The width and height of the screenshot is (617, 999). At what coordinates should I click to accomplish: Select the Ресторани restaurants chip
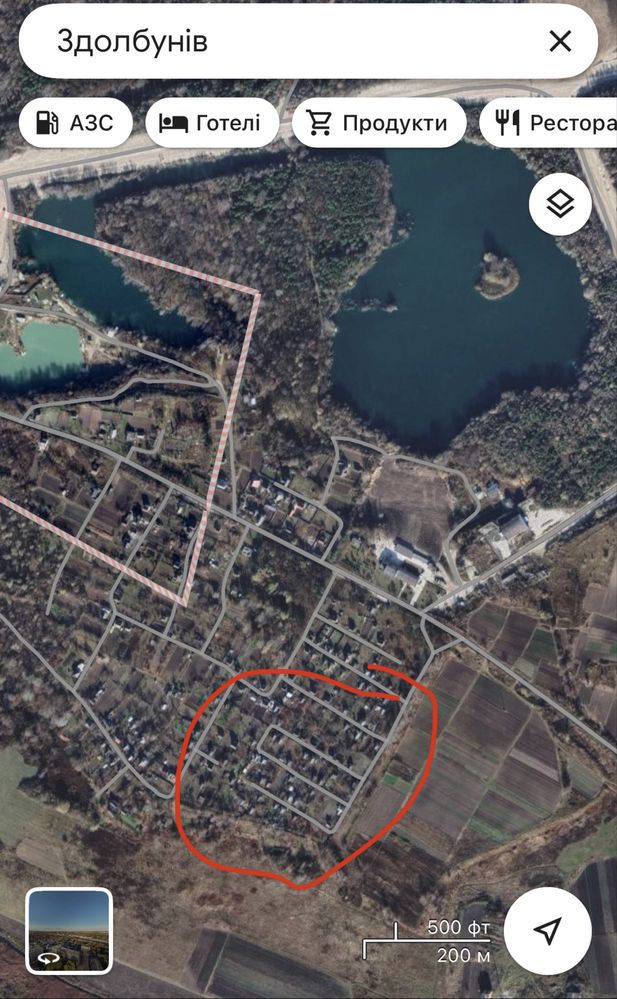pyautogui.click(x=552, y=123)
